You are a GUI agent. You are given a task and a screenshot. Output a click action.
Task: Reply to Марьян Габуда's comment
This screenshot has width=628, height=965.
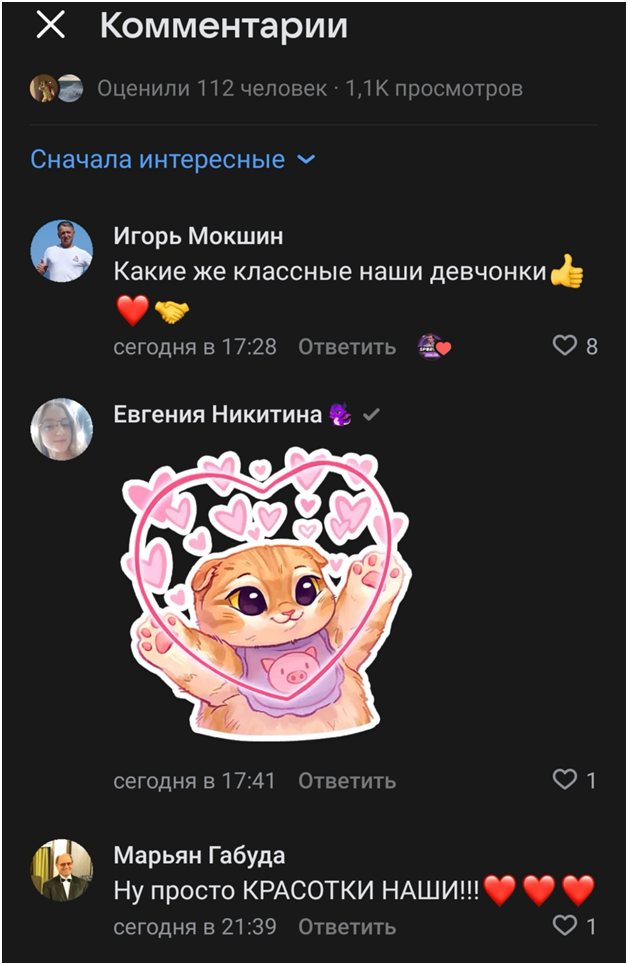(x=346, y=927)
